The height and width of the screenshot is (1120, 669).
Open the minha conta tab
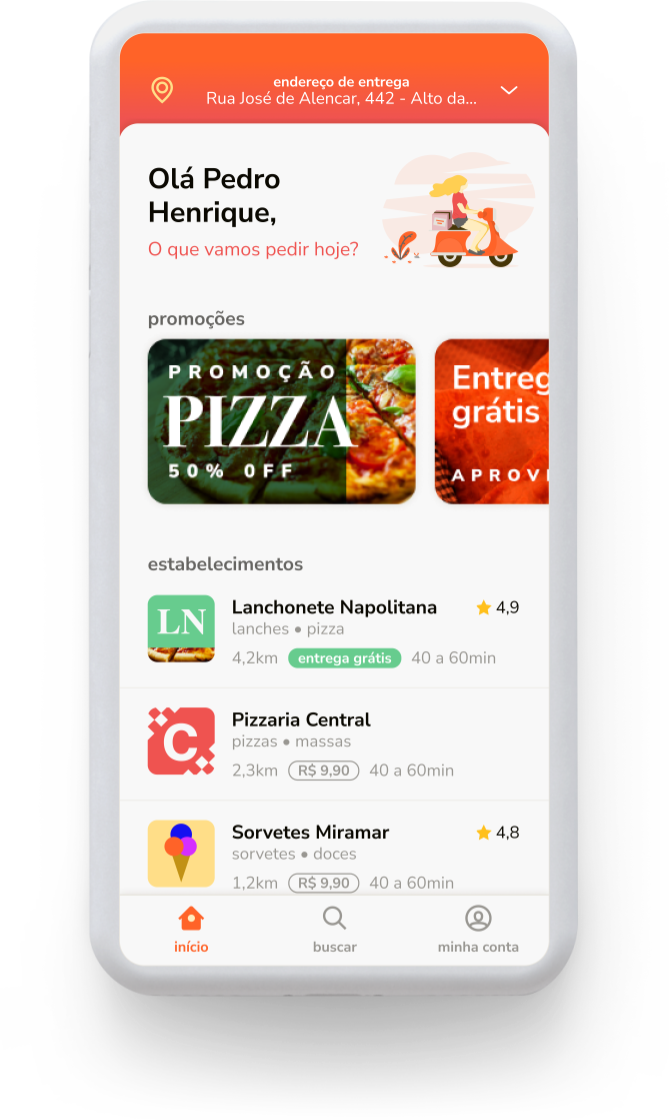click(x=478, y=929)
